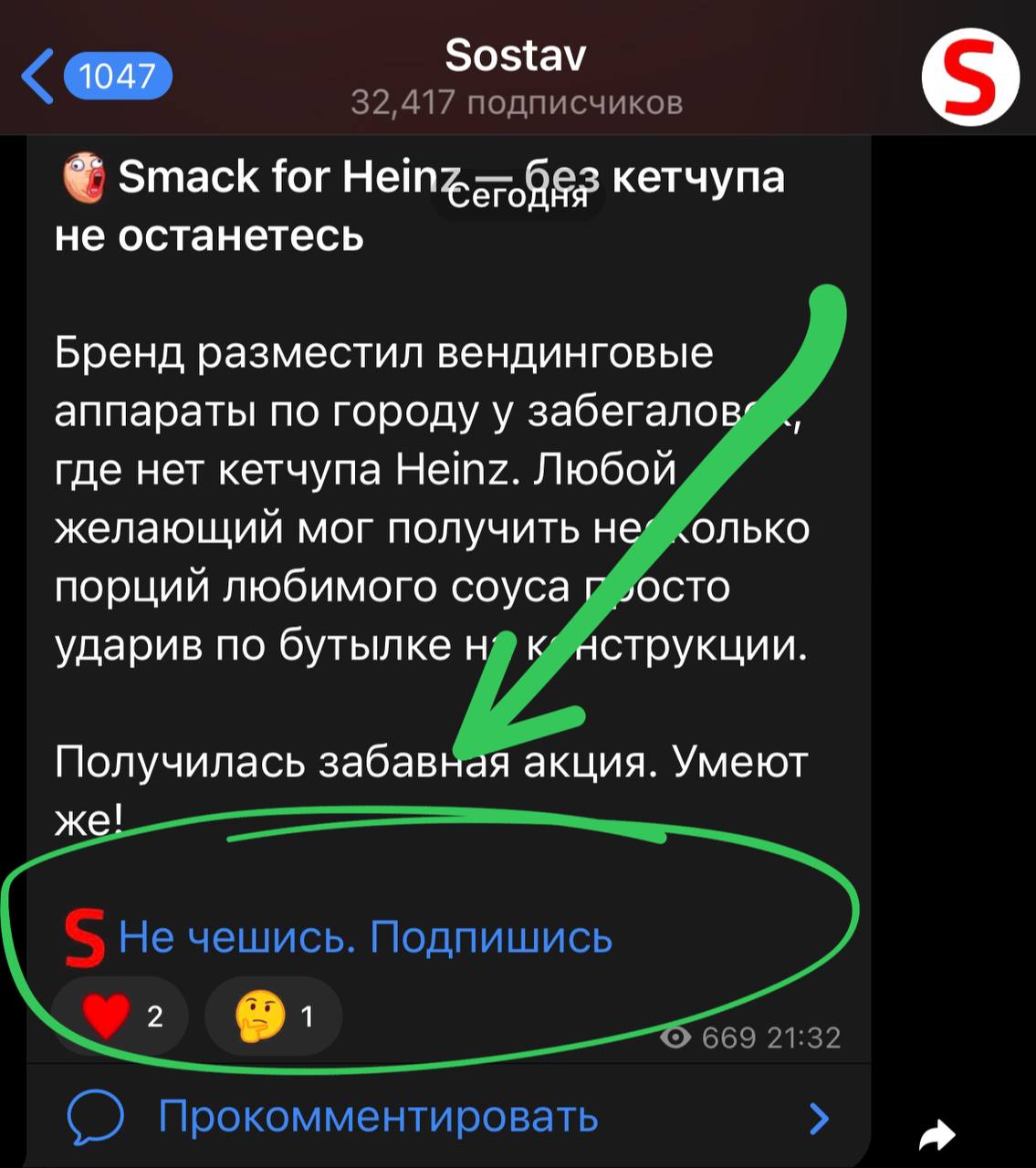
Task: Follow the "Не чешись. Подпишись" link
Action: (x=365, y=937)
